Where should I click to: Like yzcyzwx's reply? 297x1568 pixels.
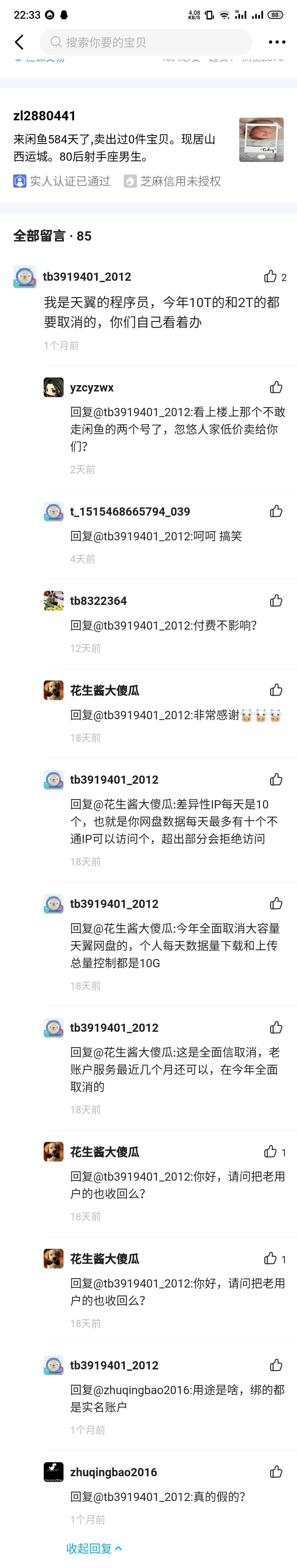[x=276, y=387]
